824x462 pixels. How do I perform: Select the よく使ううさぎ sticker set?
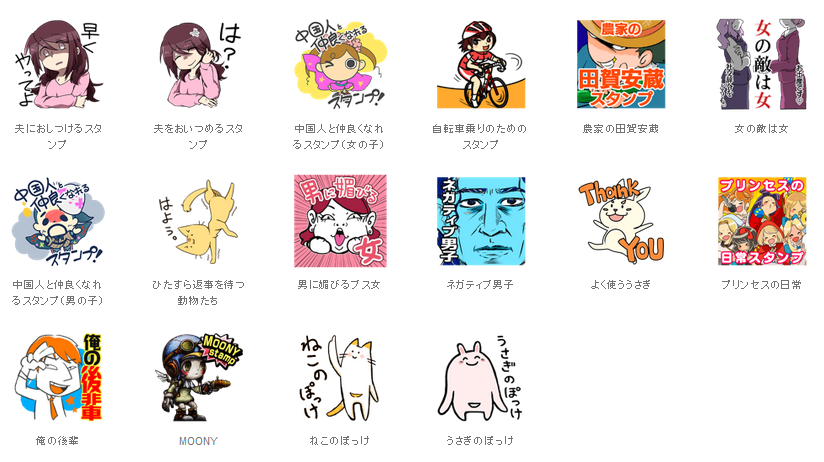[x=621, y=221]
